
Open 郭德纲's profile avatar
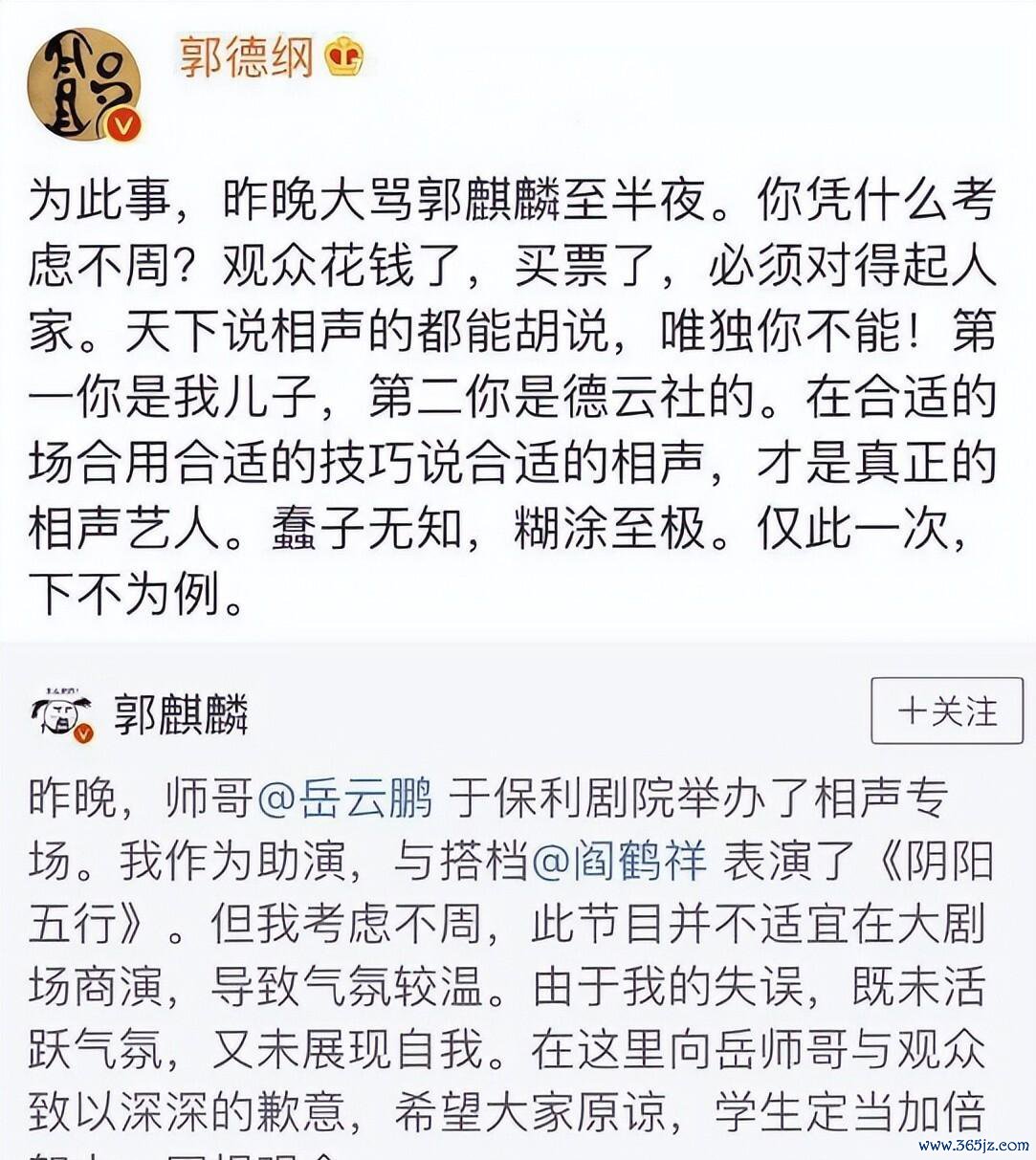pos(83,84)
